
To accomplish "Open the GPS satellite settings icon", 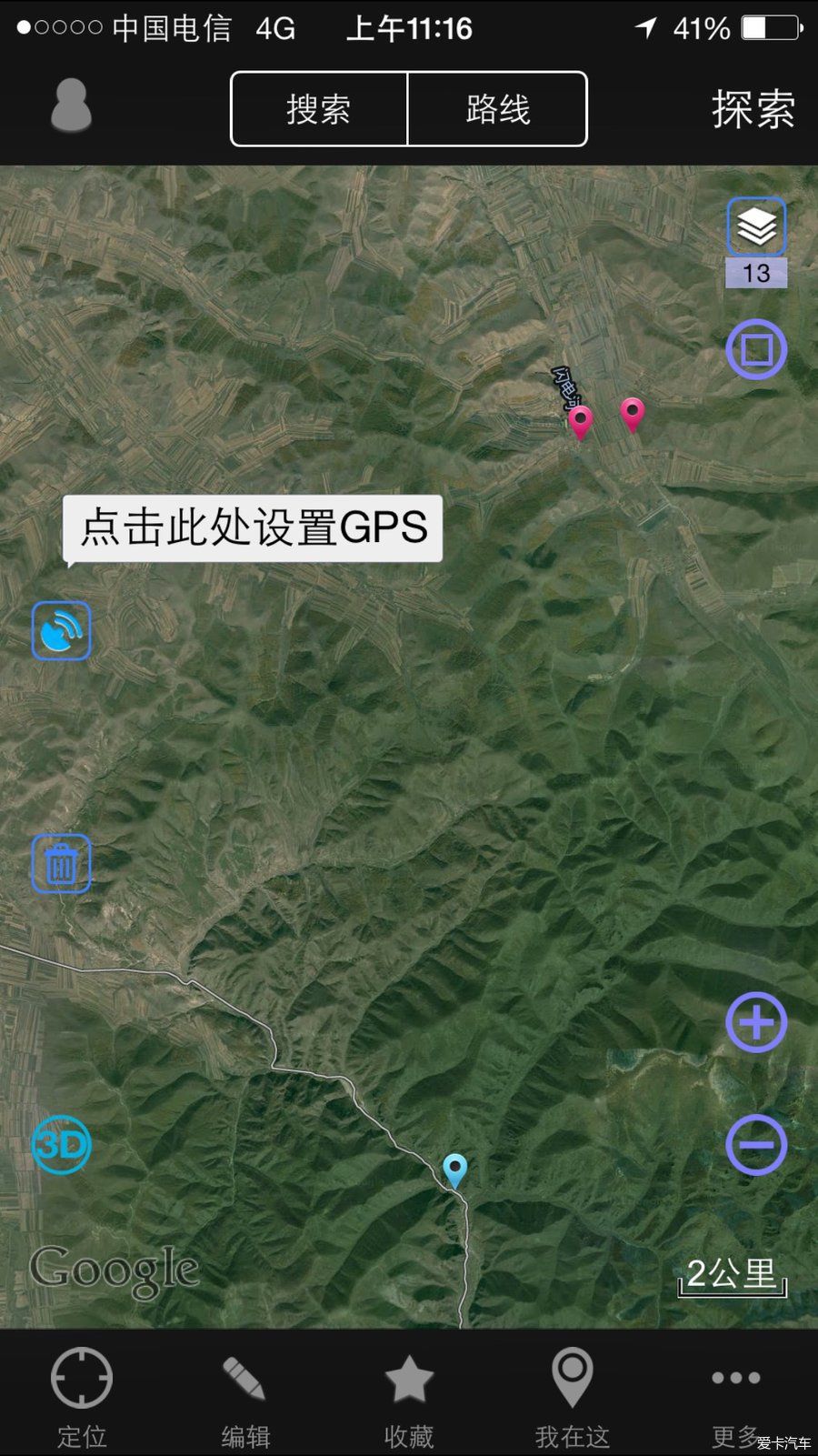I will (62, 630).
